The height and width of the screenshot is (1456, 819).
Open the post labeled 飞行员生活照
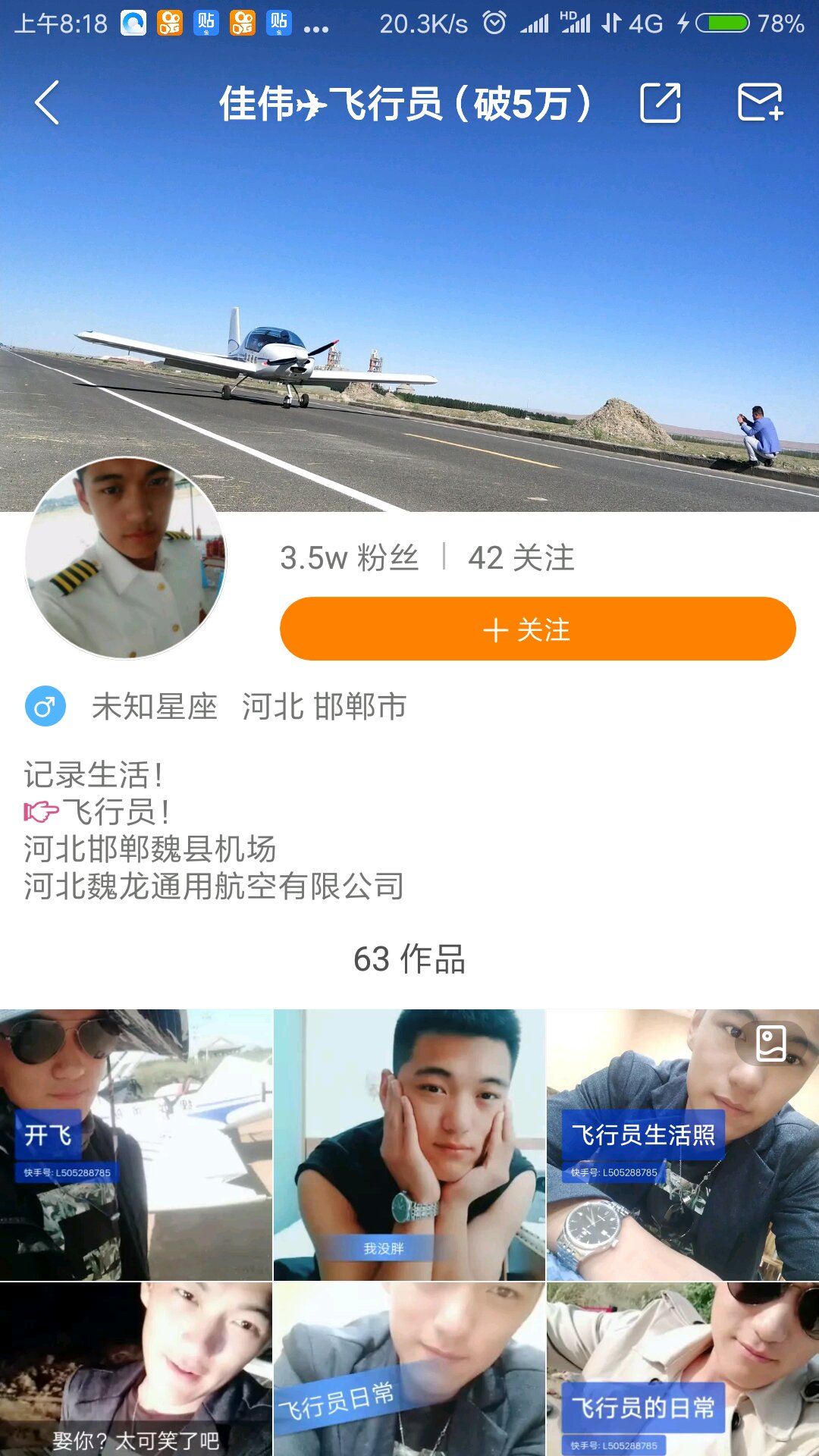682,1144
